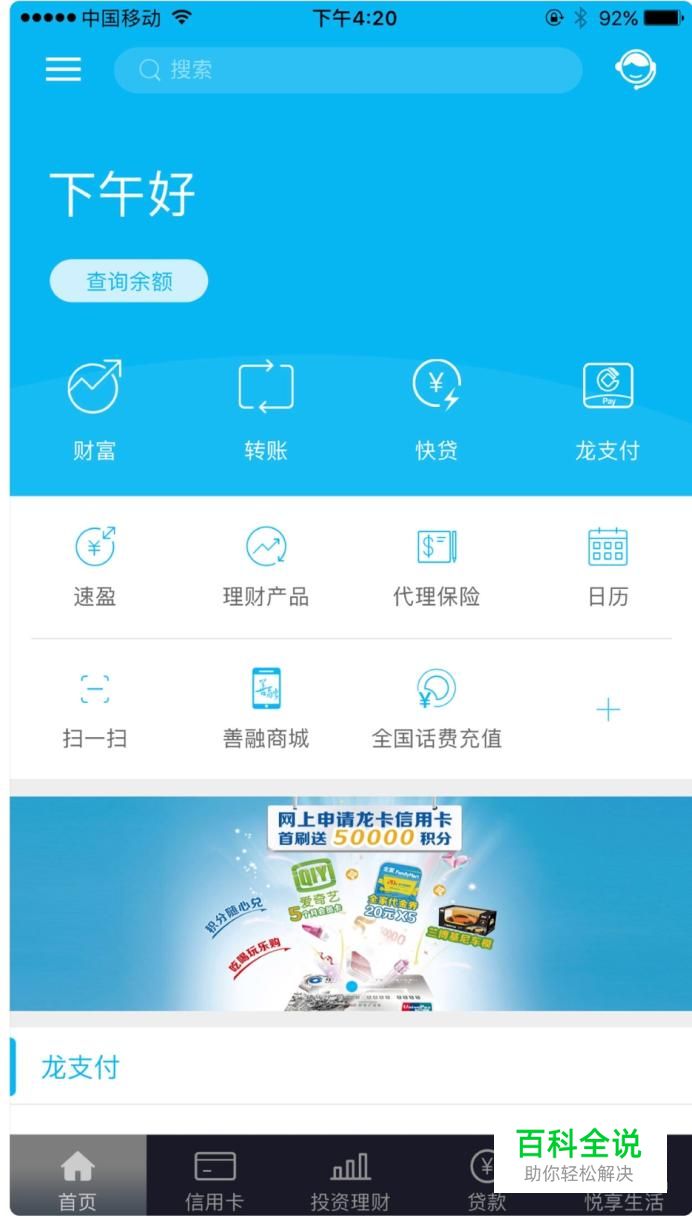The width and height of the screenshot is (692, 1218).
Task: Open the hamburger drawer menu
Action: (x=63, y=69)
